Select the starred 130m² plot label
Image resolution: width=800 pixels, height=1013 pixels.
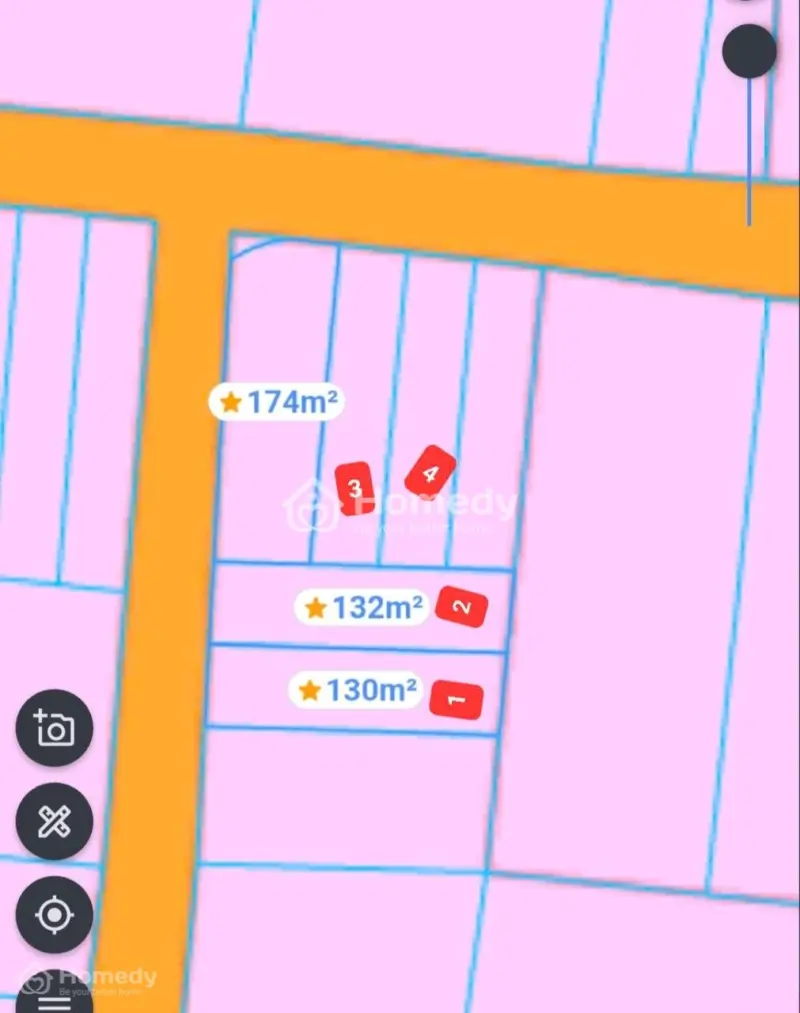coord(356,690)
